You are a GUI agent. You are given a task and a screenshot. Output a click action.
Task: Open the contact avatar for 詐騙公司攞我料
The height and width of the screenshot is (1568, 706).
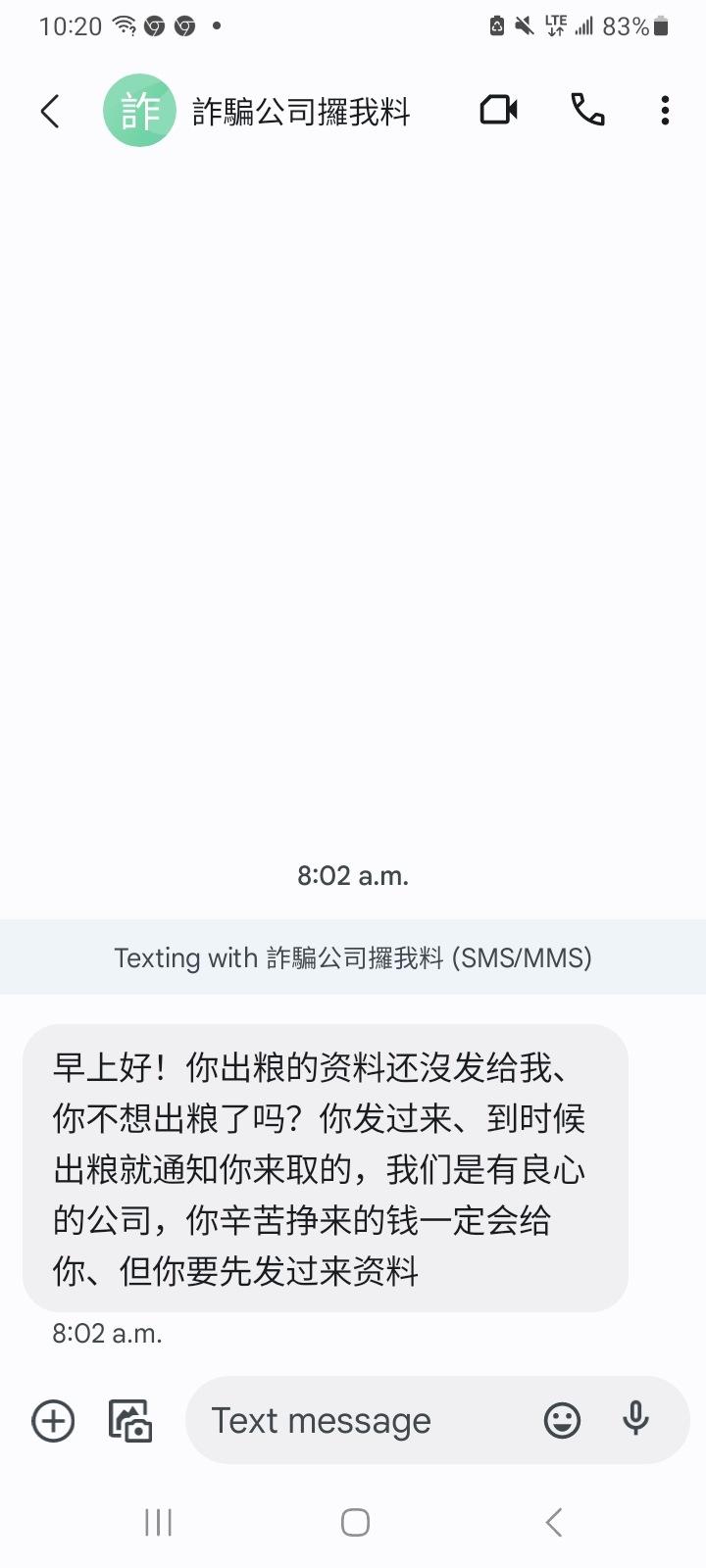coord(140,110)
